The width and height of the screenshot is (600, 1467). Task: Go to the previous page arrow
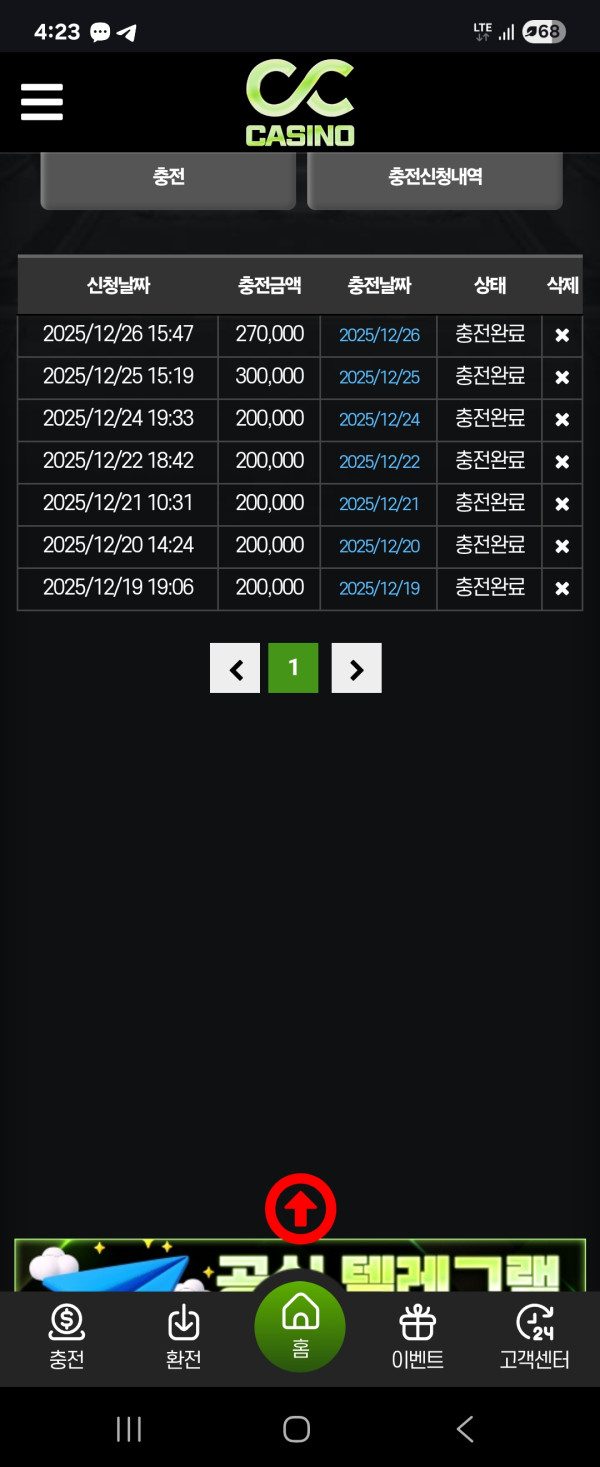click(x=235, y=668)
